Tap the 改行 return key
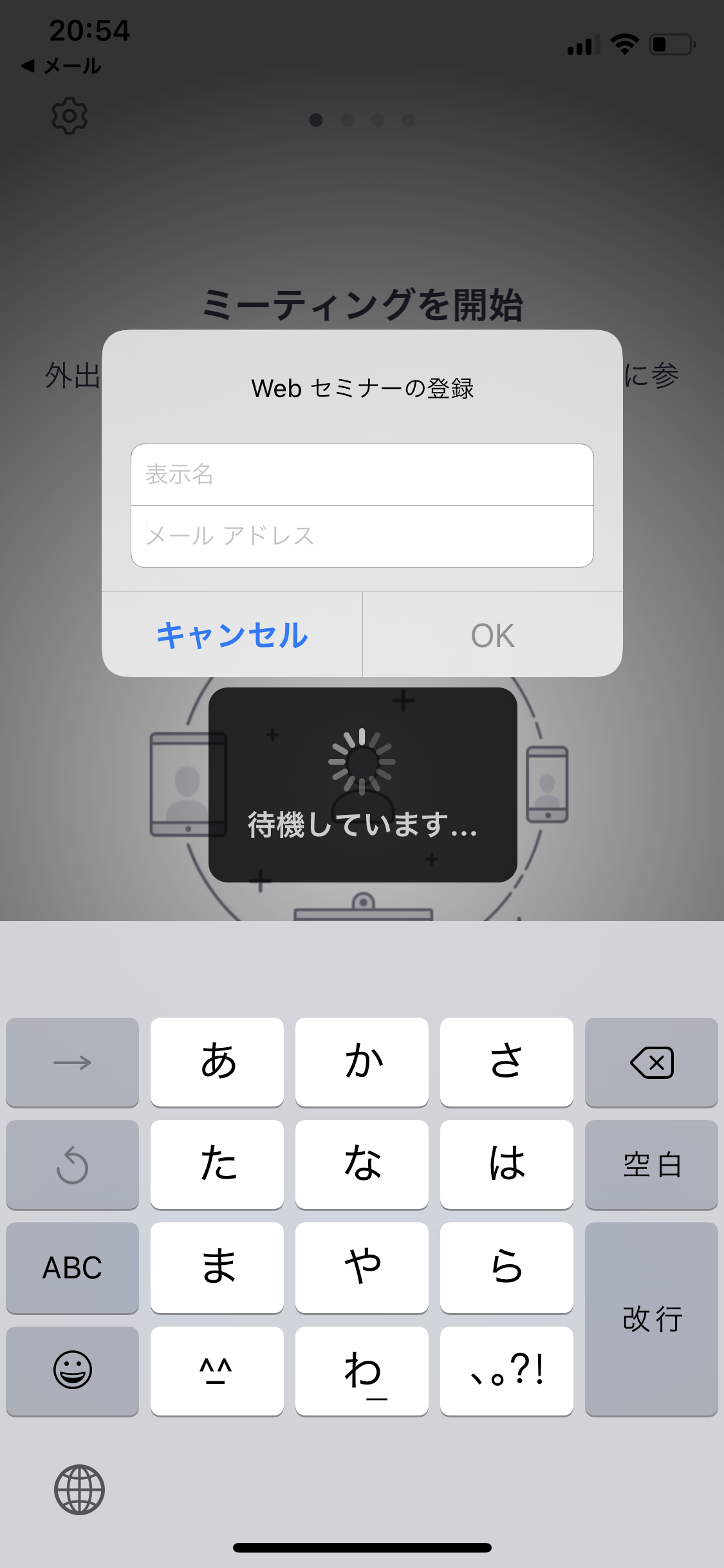 pos(651,1320)
